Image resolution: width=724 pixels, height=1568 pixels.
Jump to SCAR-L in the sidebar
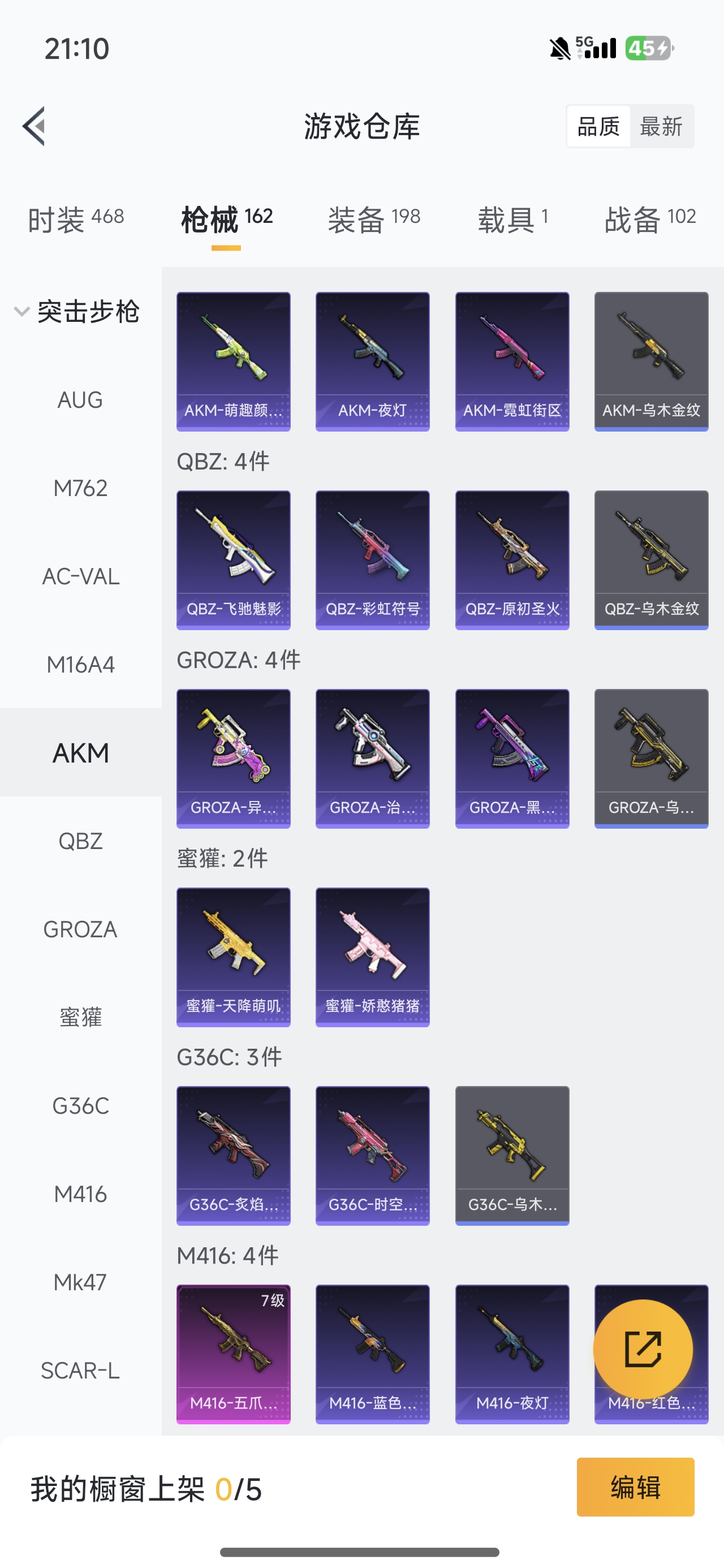[80, 1371]
